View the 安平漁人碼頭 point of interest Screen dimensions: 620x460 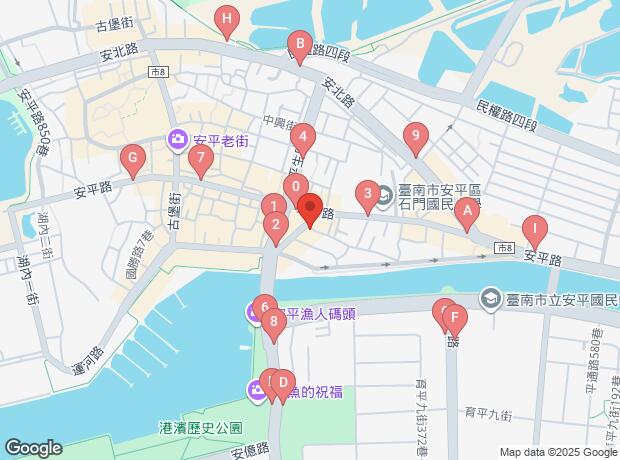click(x=255, y=313)
